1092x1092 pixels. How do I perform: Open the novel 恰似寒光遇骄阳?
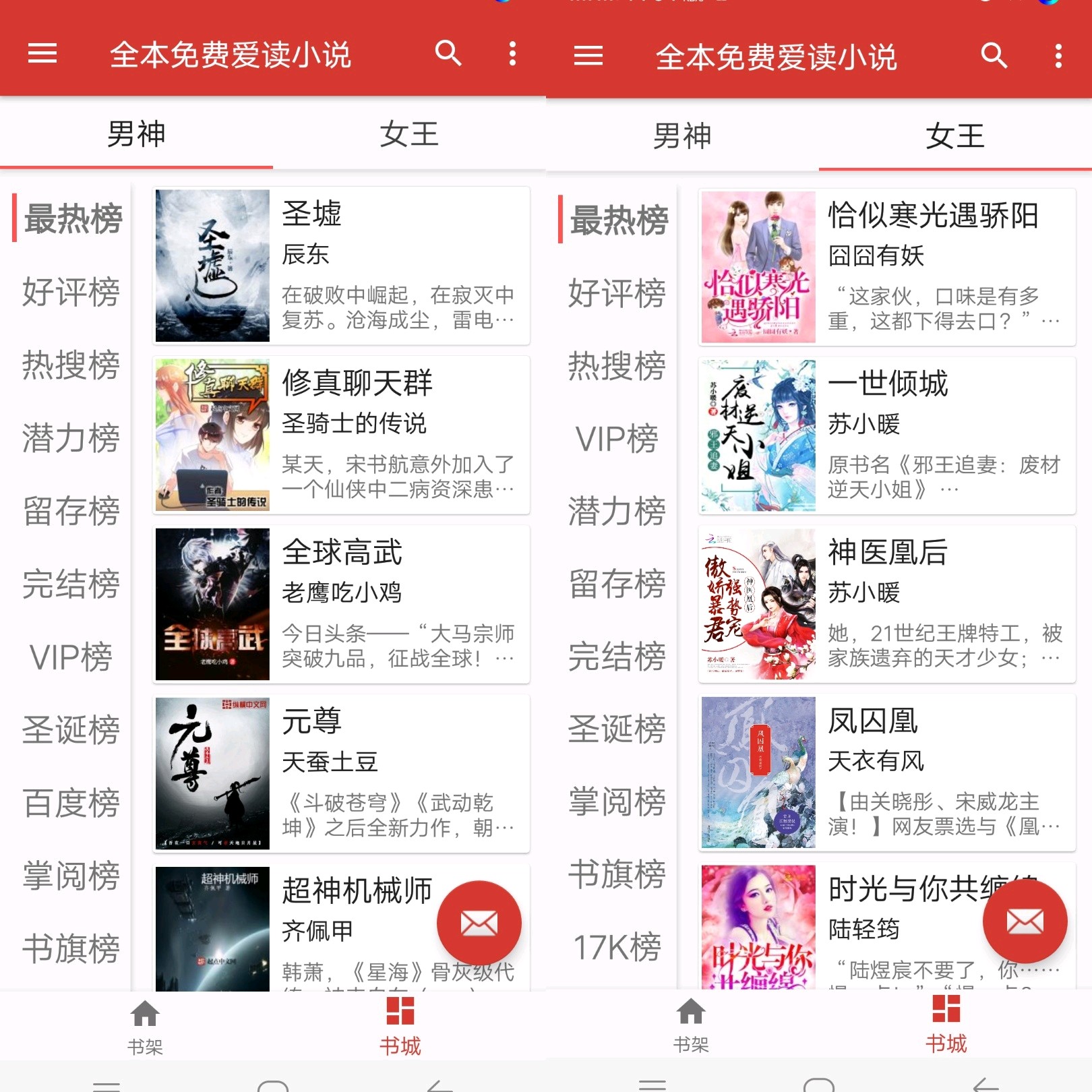pyautogui.click(x=887, y=267)
